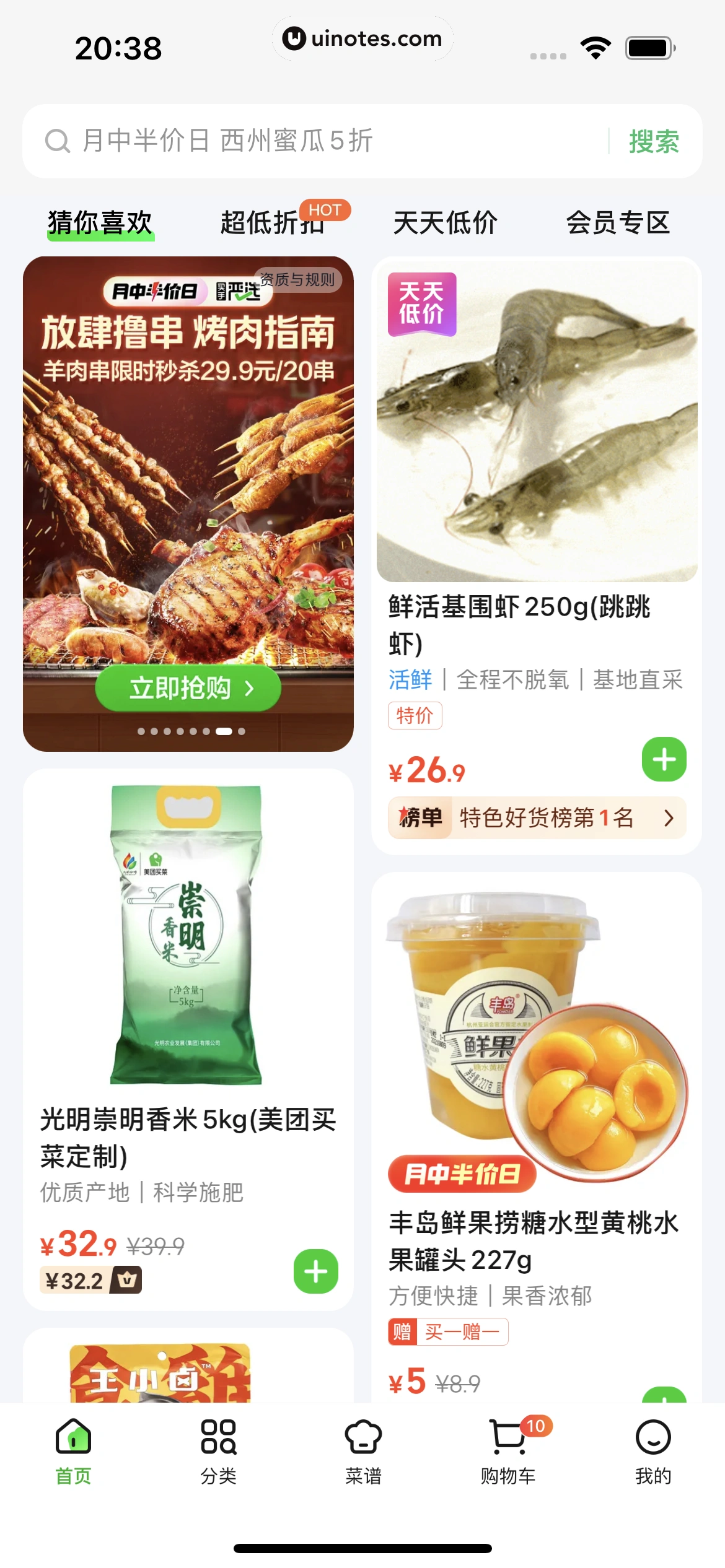The image size is (725, 1568).
Task: Select the 天天低价 tab
Action: coord(445,223)
